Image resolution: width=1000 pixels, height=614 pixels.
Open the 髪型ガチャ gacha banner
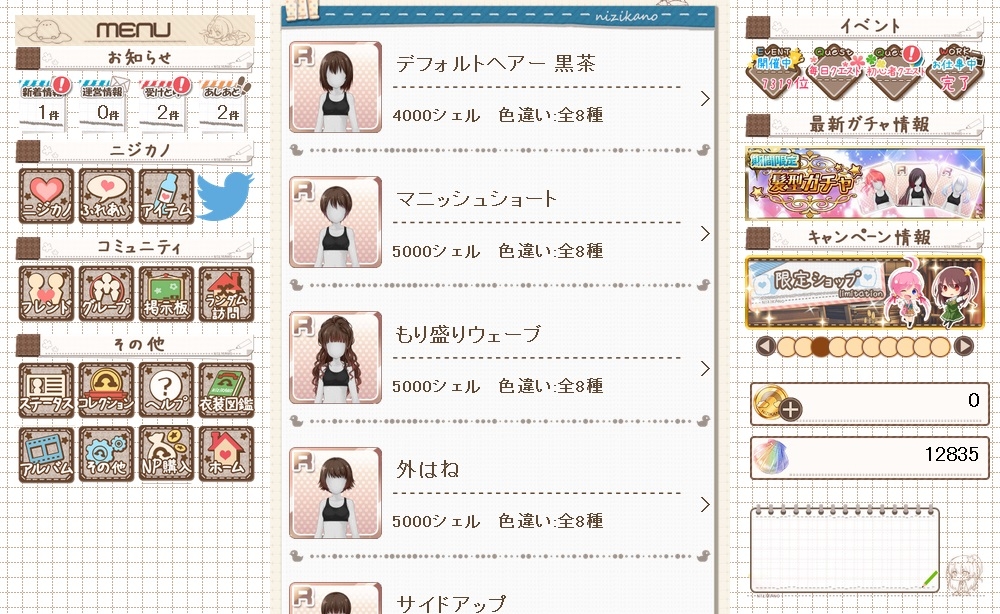point(864,184)
